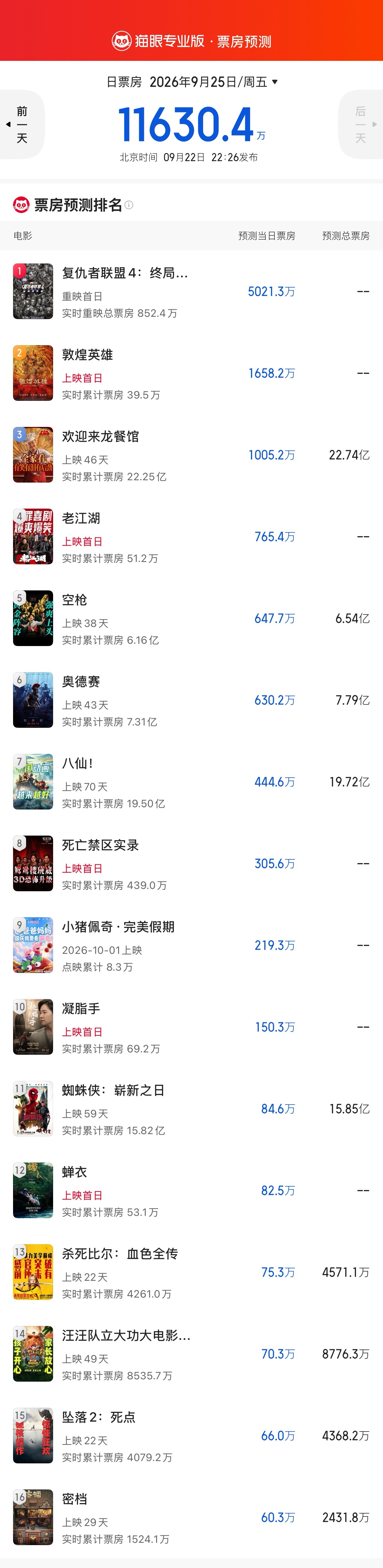383x1568 pixels.
Task: Open 蜘蛛侠:崭新之日 details
Action: click(x=191, y=1108)
